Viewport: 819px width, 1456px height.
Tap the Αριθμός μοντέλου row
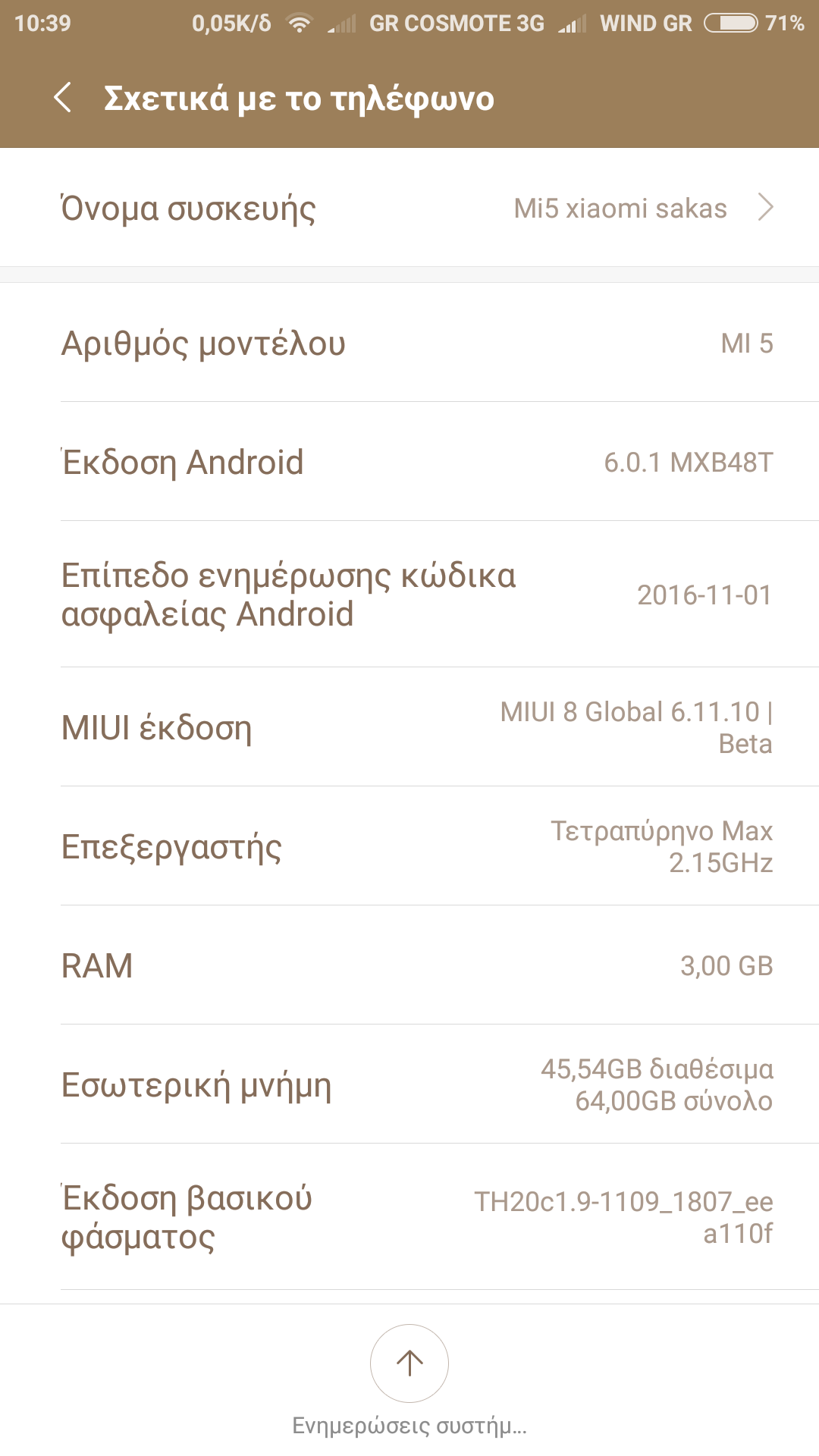(x=409, y=343)
